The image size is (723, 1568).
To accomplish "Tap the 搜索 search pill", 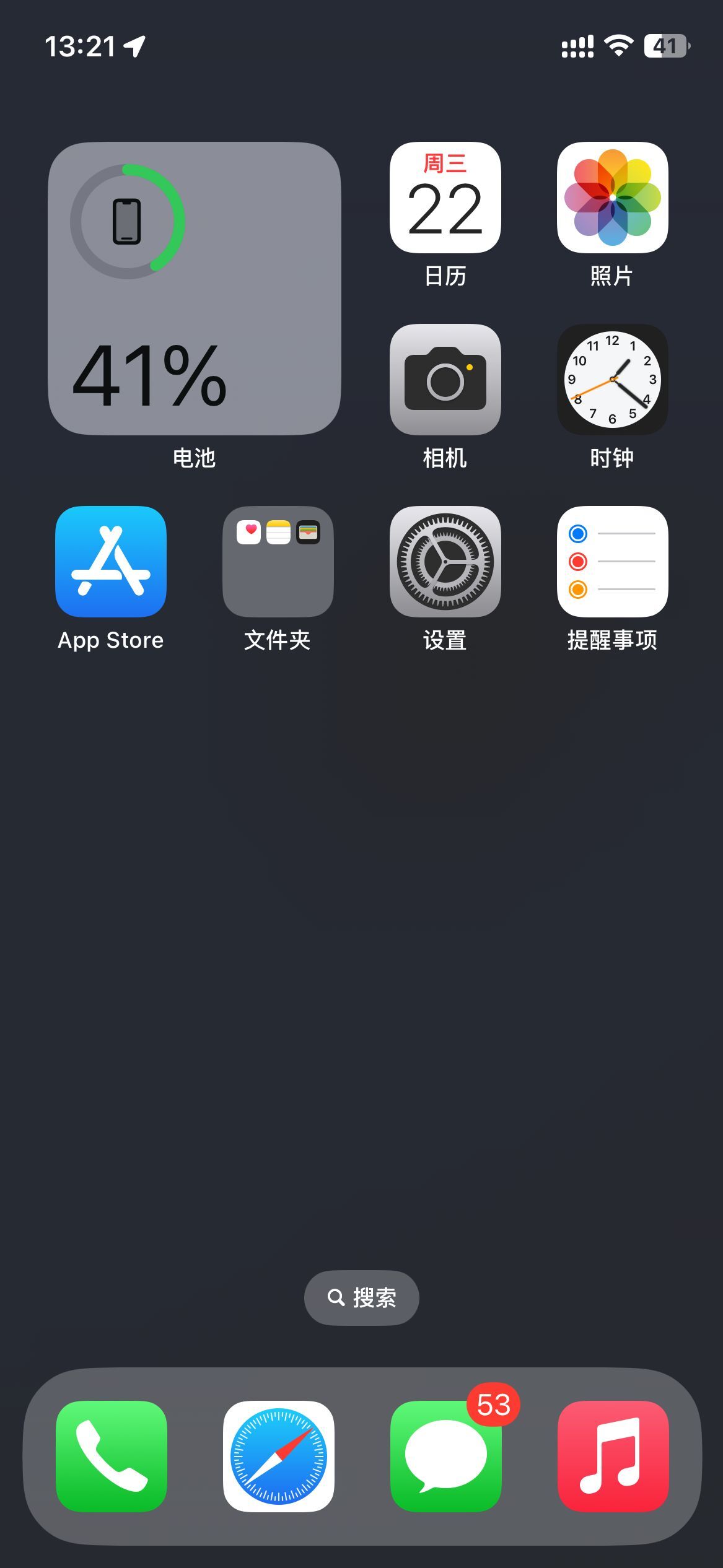I will (361, 1297).
